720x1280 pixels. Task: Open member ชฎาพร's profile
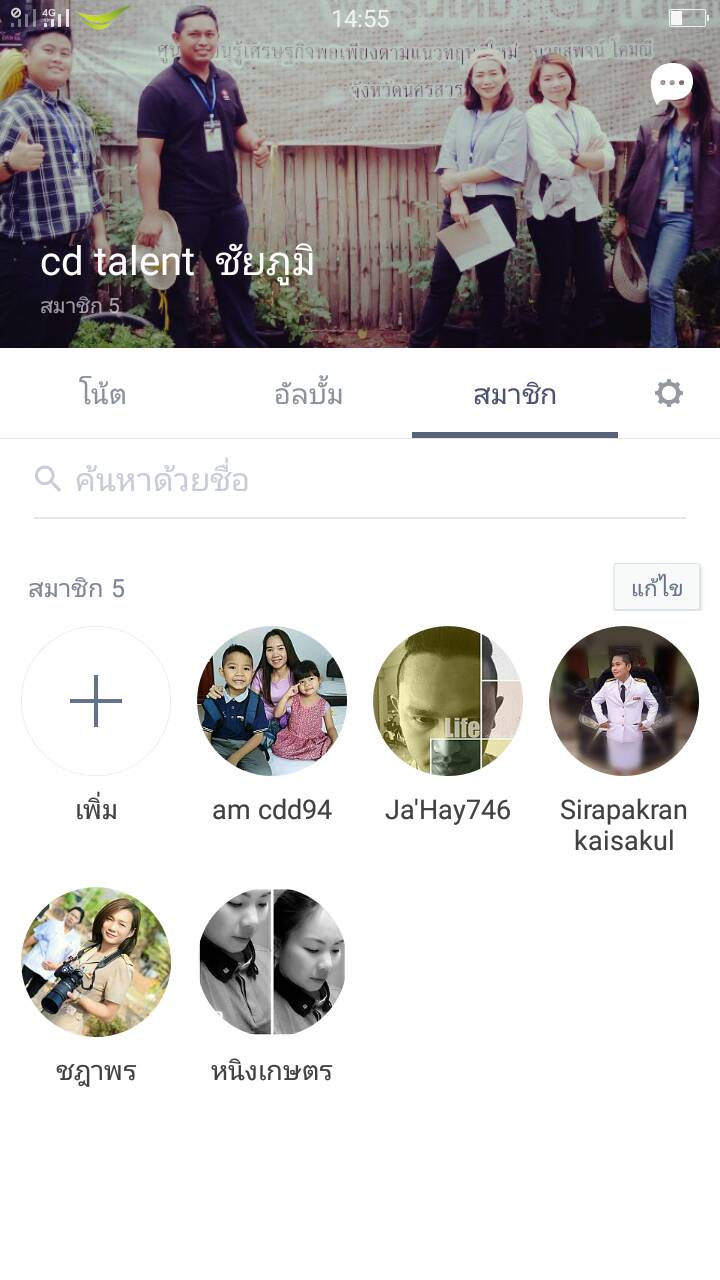coord(96,962)
